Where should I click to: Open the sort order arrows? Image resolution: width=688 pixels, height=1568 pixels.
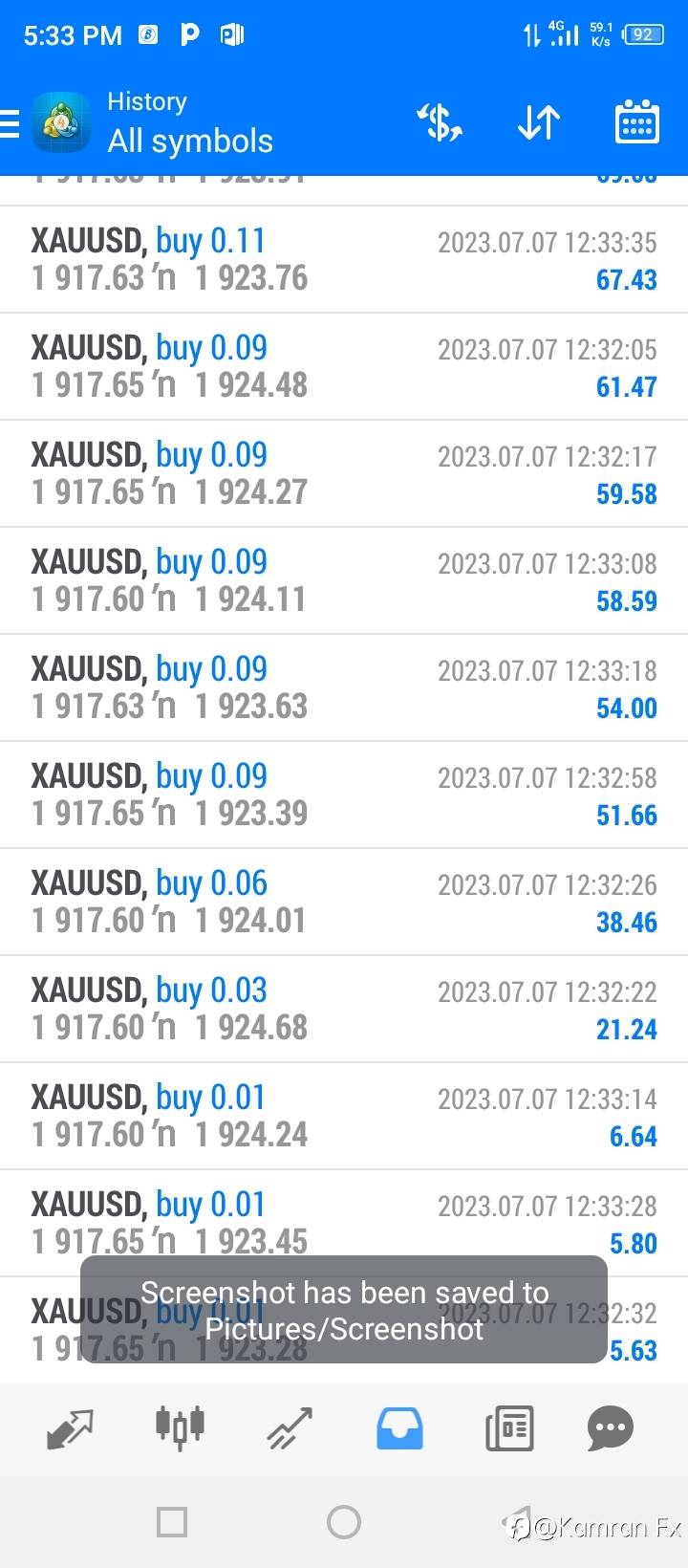pos(539,123)
